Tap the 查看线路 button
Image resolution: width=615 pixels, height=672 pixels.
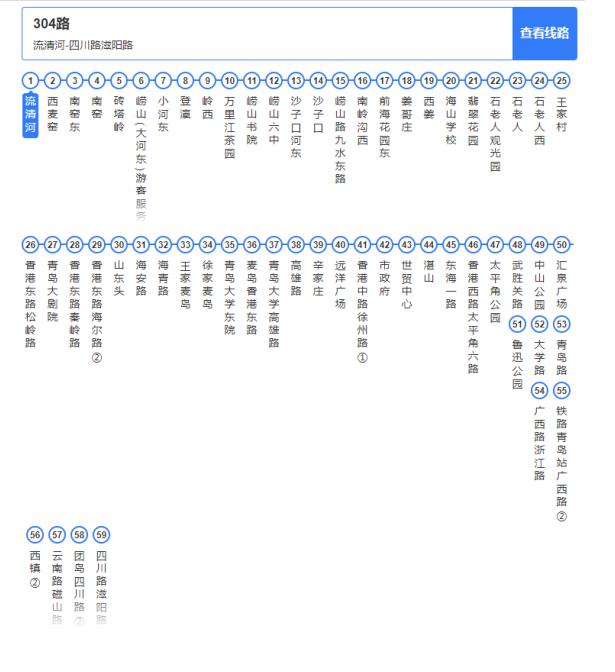[544, 33]
